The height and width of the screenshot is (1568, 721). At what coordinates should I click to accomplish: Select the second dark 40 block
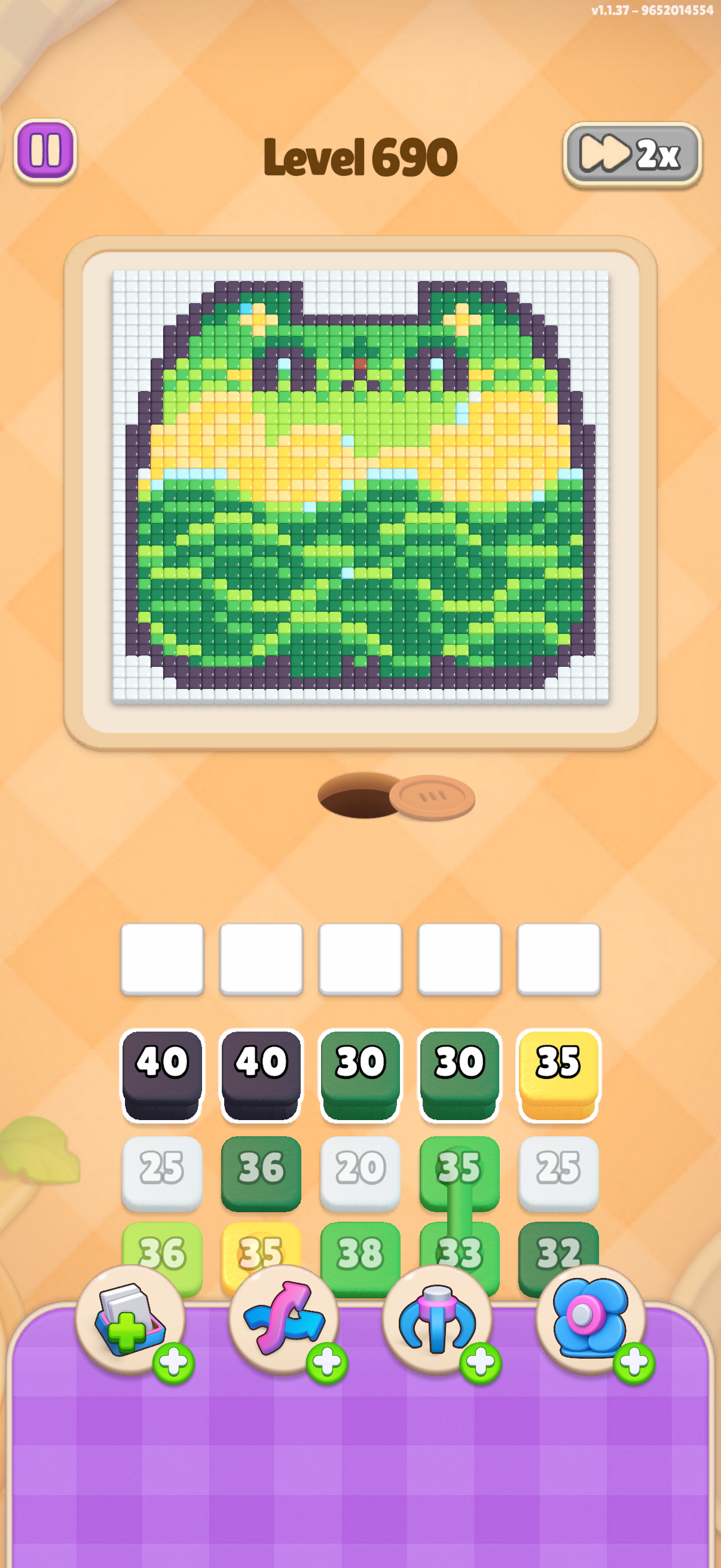pos(261,1075)
